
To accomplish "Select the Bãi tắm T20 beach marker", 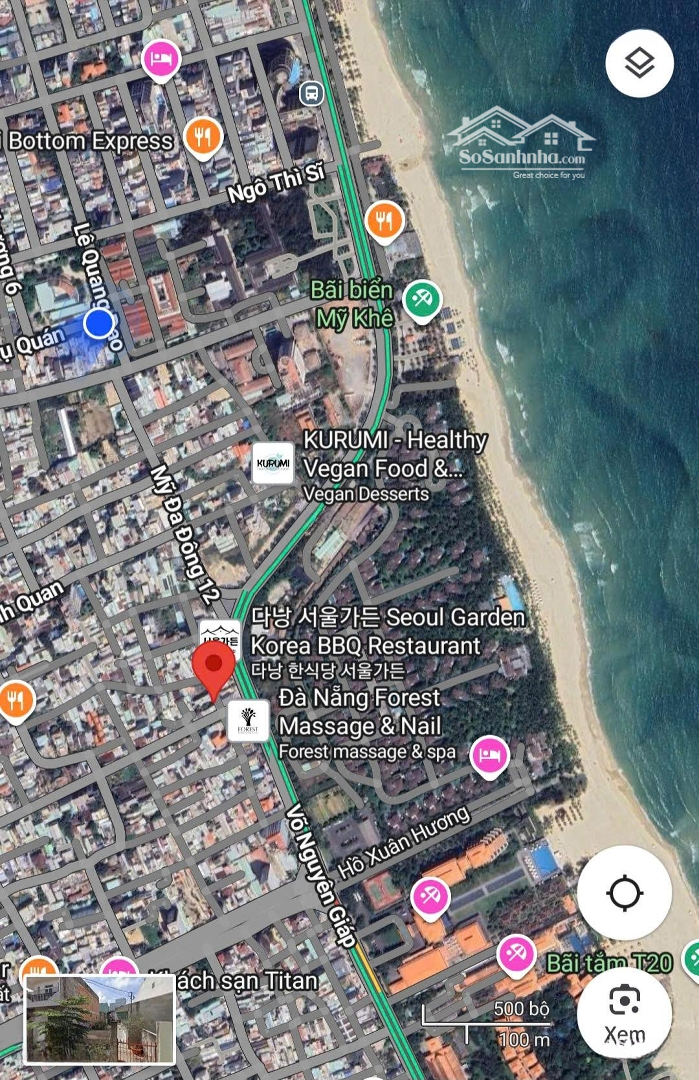I will 692,959.
